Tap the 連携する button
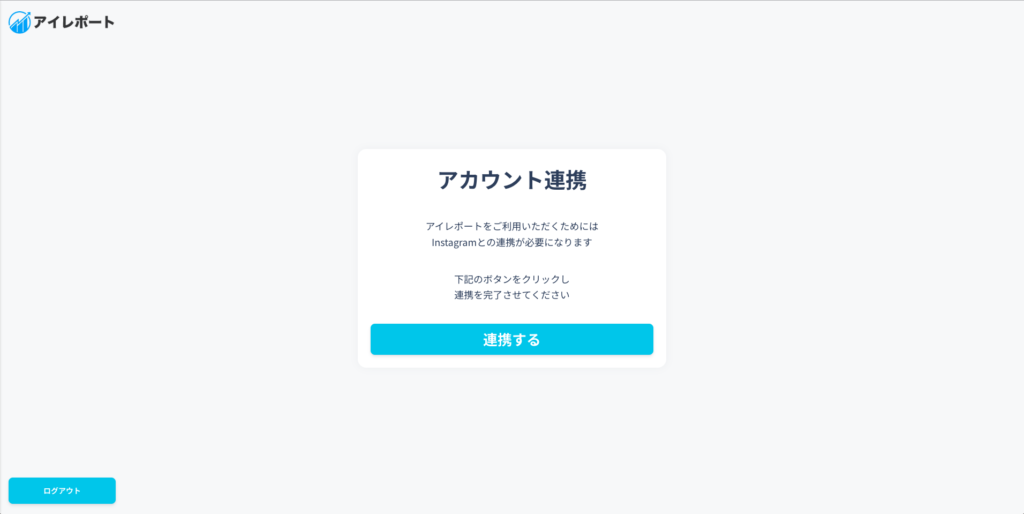The image size is (1024, 514). tap(511, 339)
